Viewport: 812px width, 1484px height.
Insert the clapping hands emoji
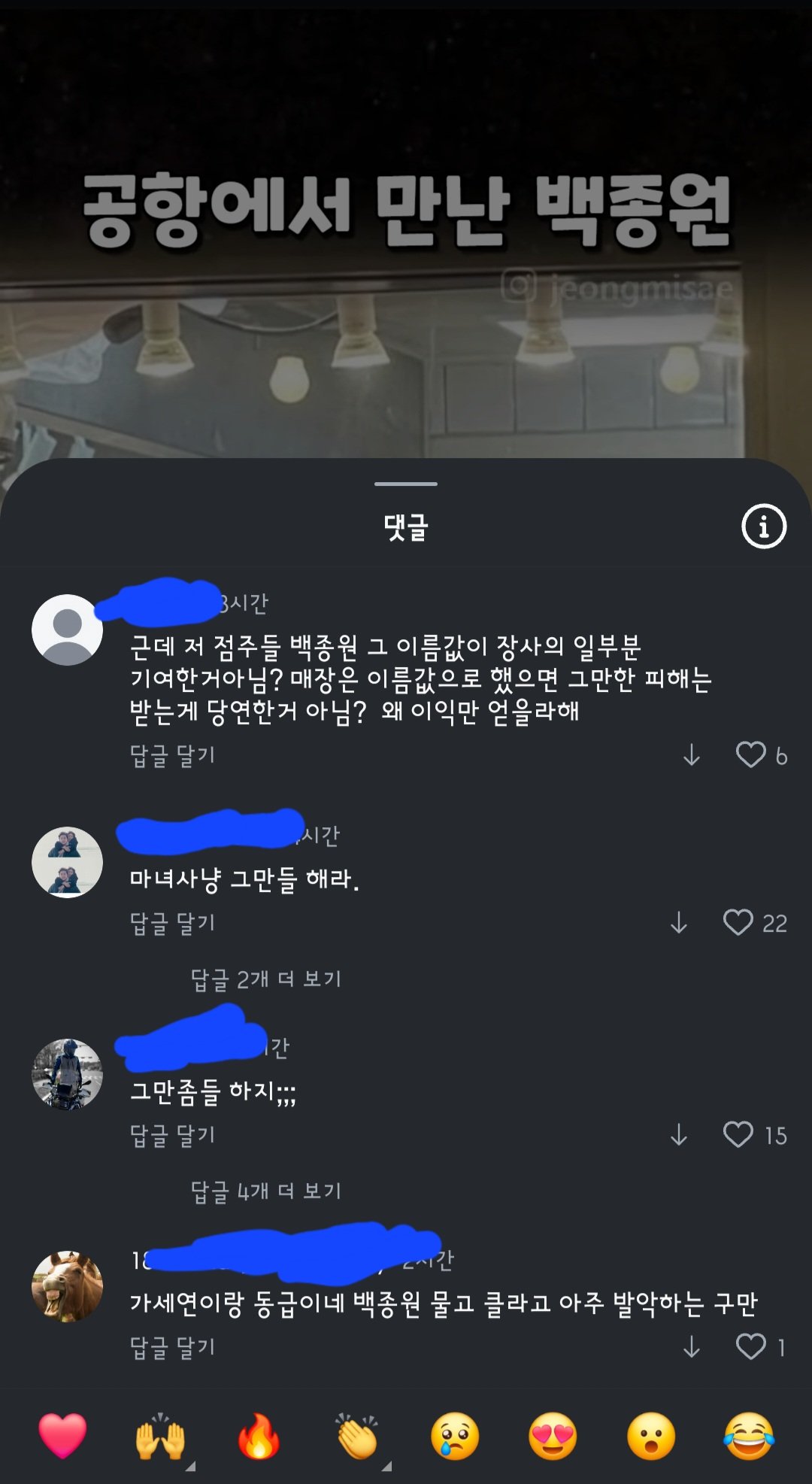click(x=357, y=1435)
